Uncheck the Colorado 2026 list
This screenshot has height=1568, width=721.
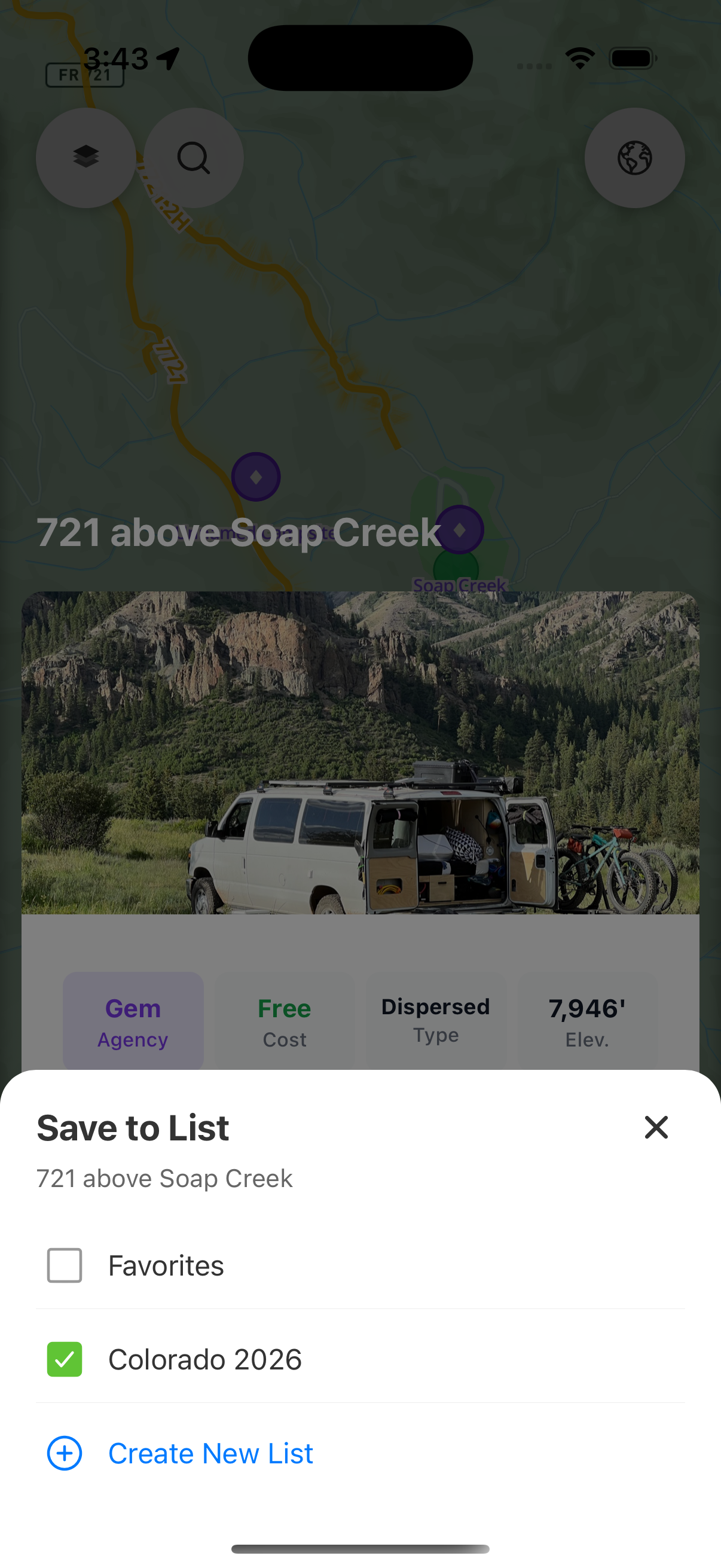pos(64,1359)
